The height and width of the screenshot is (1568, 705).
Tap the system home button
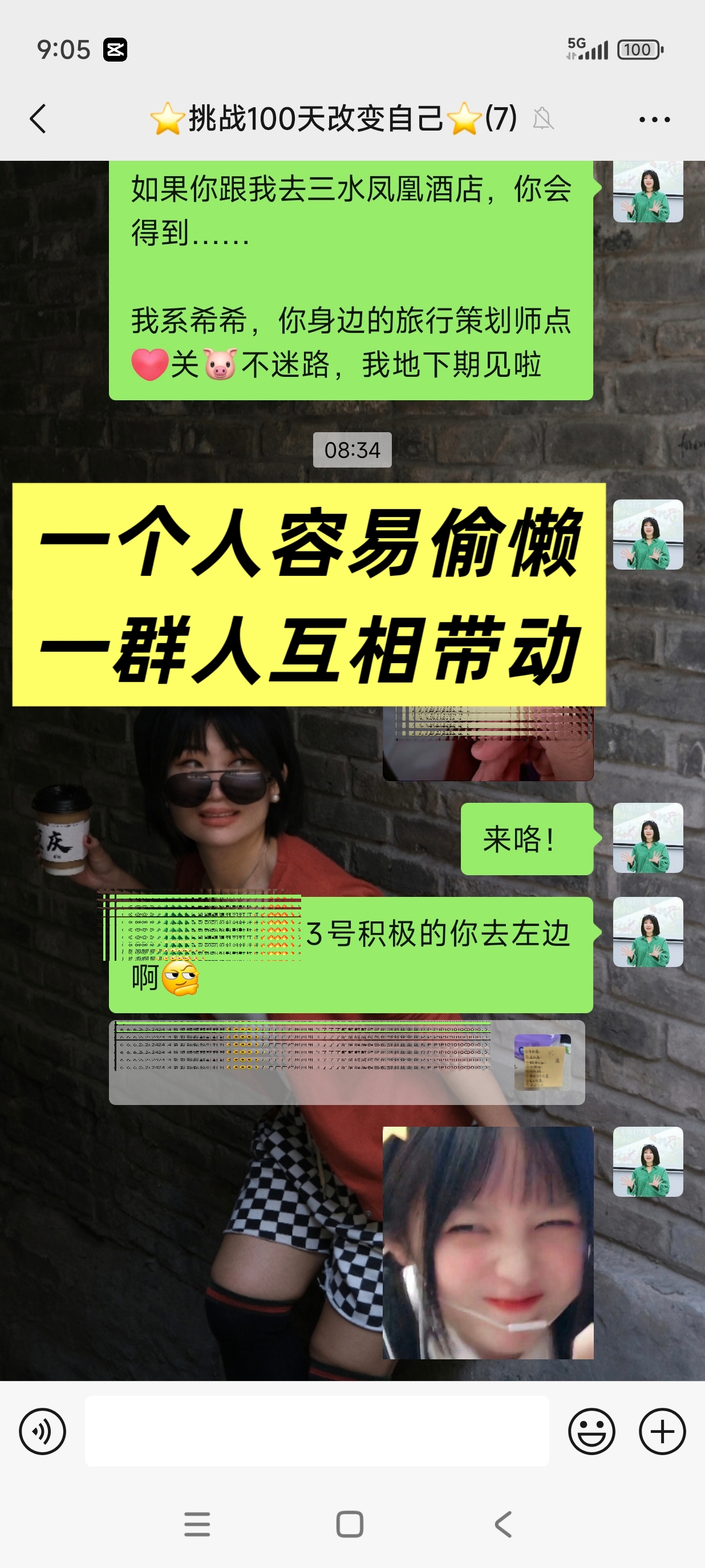tap(350, 1524)
